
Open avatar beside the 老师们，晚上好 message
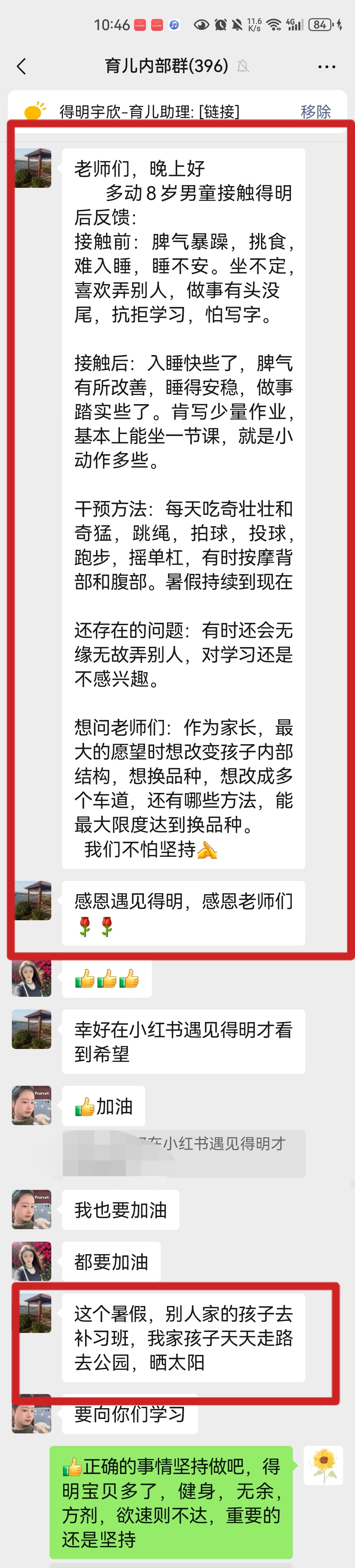[32, 168]
